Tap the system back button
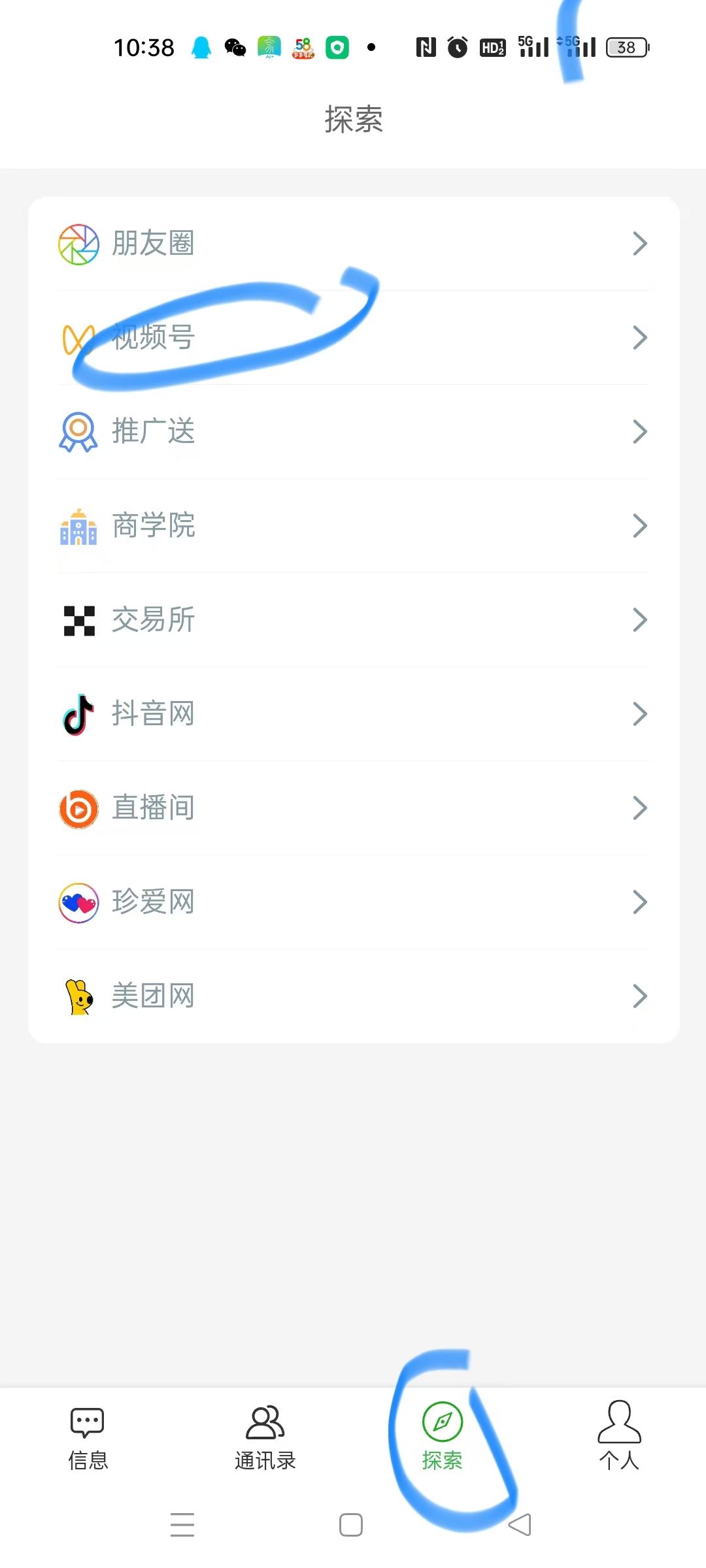 tap(520, 1525)
